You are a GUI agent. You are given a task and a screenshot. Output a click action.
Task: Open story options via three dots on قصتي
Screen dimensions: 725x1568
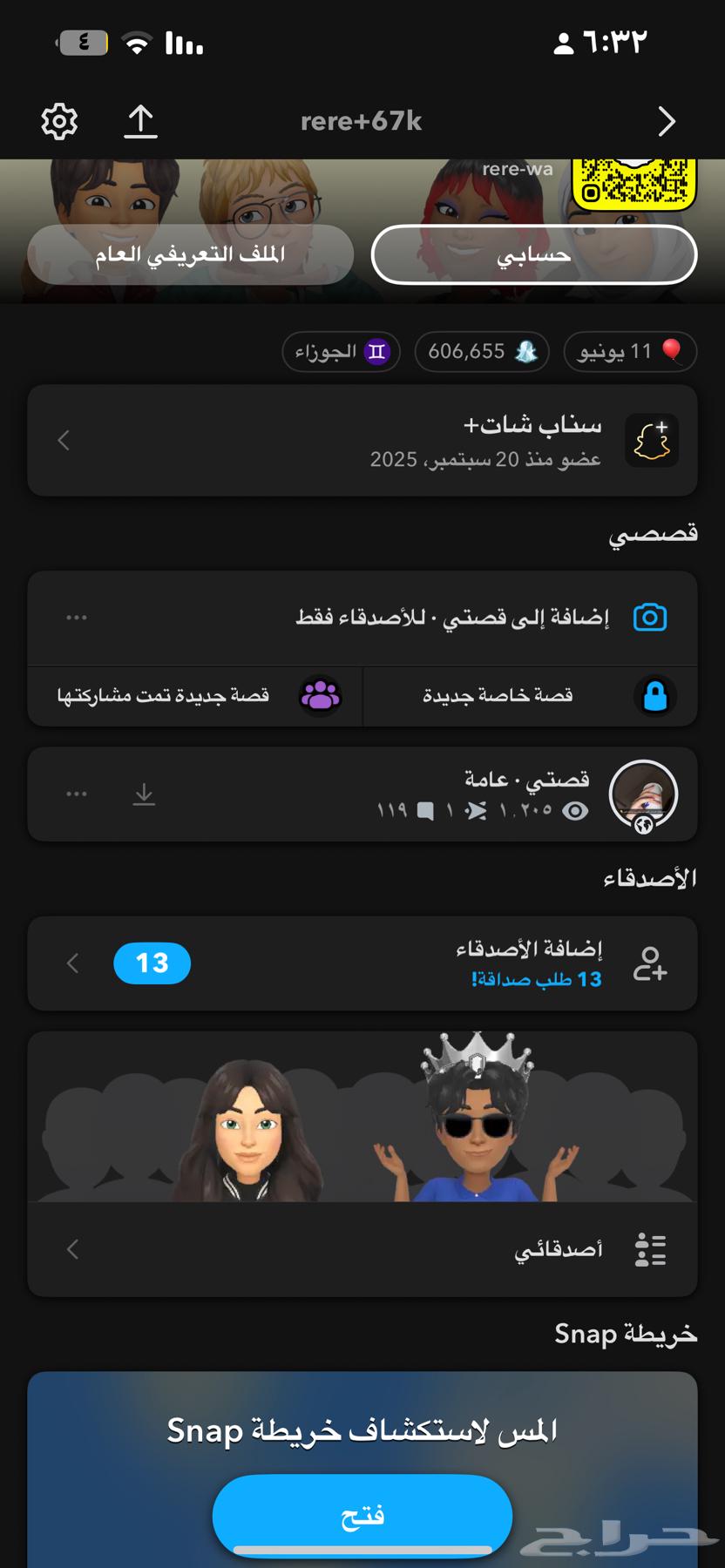[76, 794]
